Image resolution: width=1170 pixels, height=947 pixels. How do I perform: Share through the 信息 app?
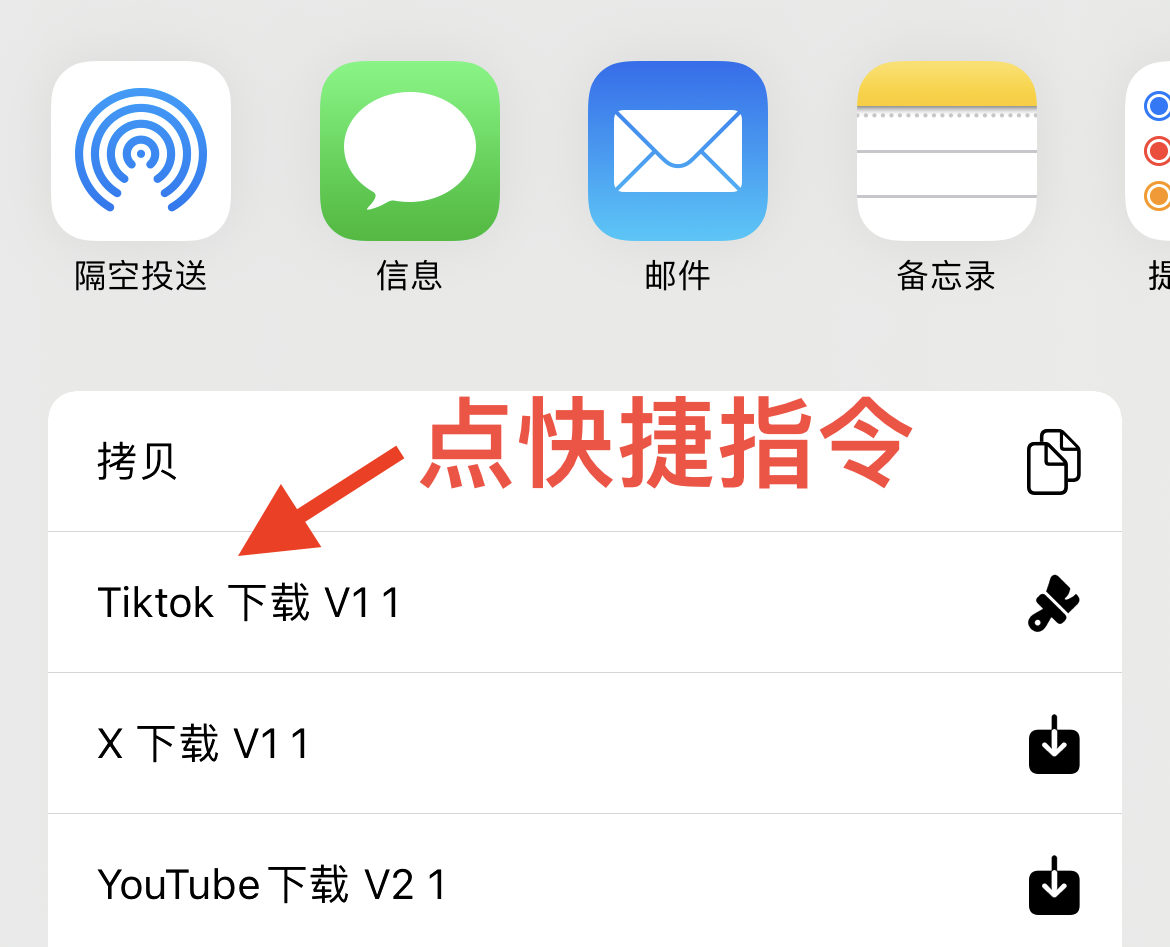409,151
